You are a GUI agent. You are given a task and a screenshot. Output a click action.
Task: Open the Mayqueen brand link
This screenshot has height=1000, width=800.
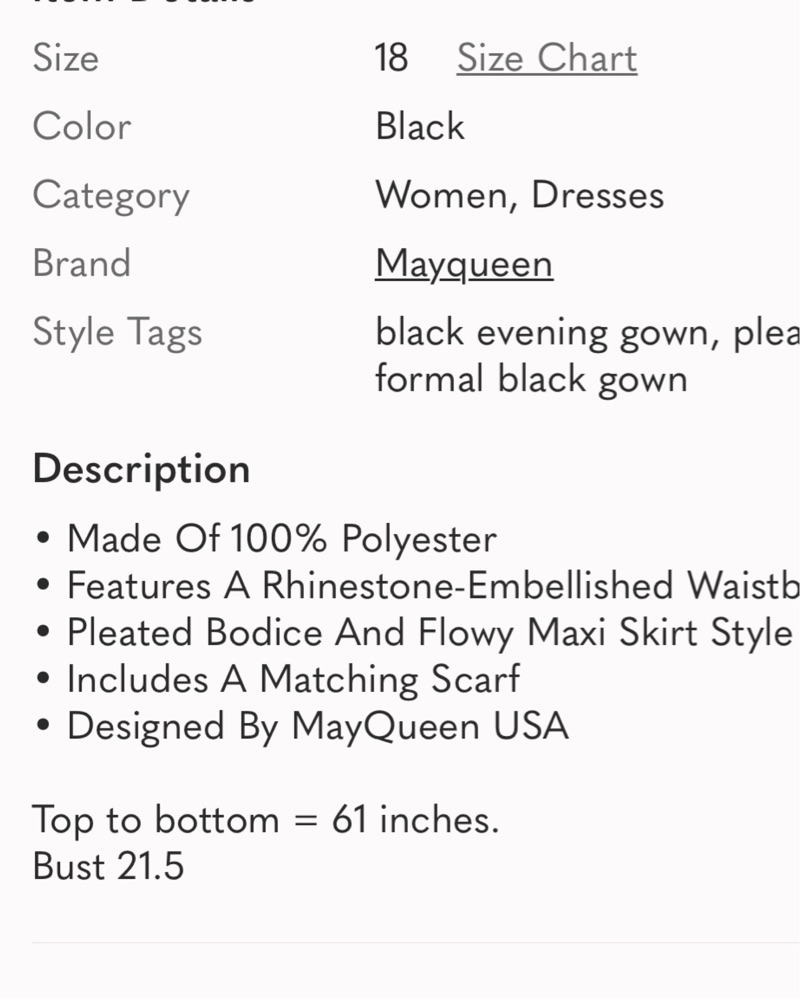click(x=463, y=264)
